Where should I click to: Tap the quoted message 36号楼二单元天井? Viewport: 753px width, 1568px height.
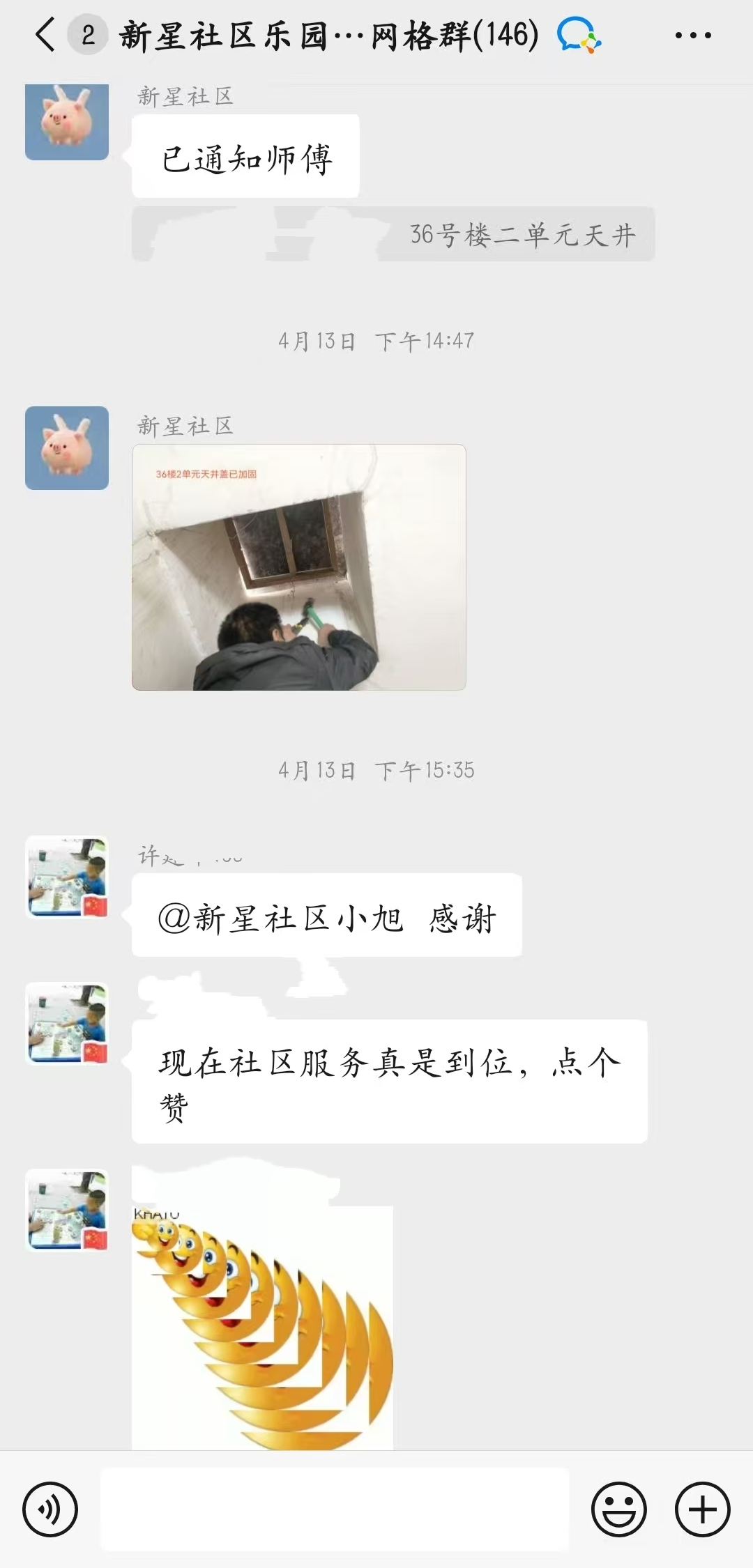393,234
